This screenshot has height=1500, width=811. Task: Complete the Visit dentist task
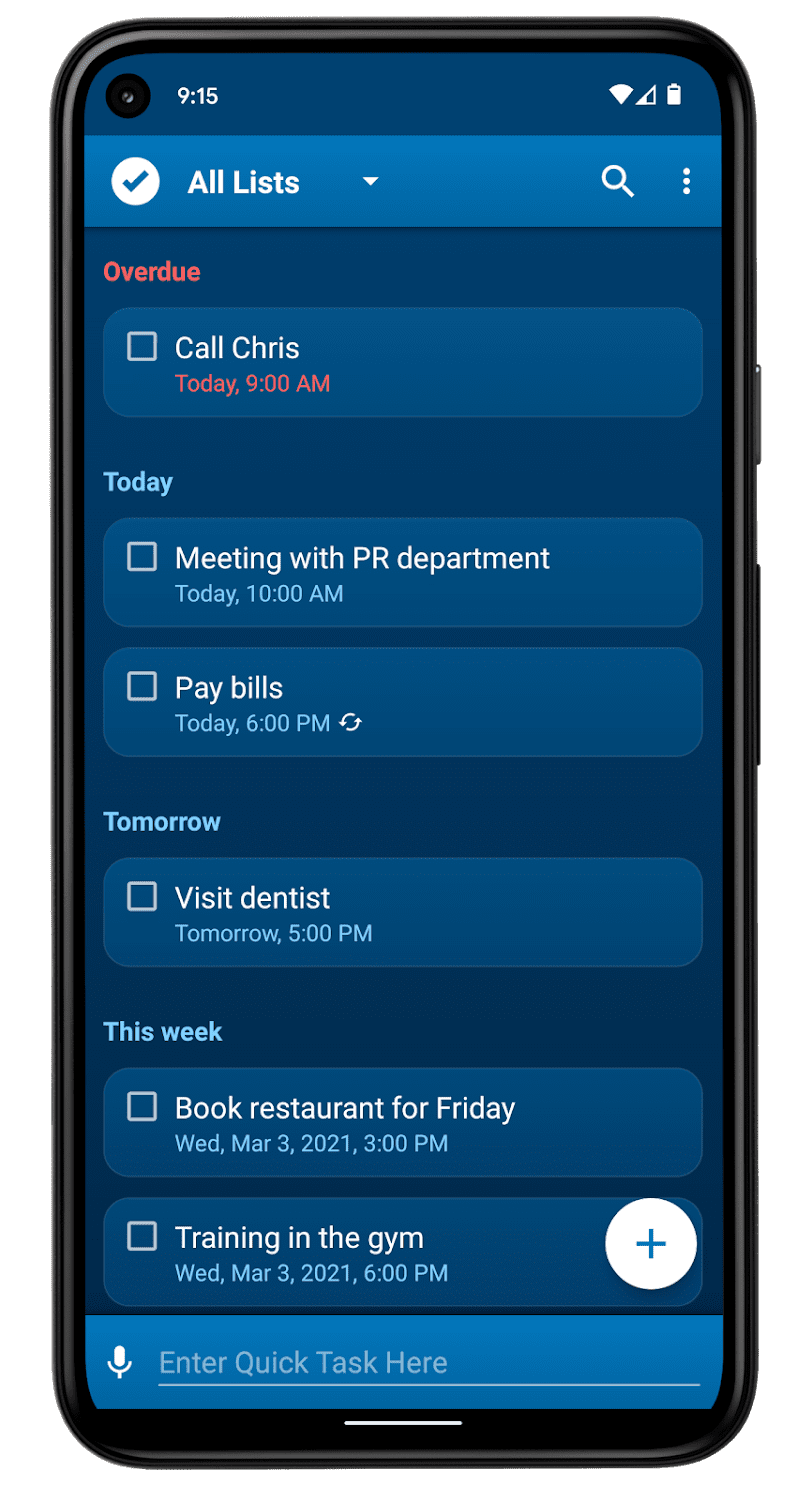coord(142,897)
